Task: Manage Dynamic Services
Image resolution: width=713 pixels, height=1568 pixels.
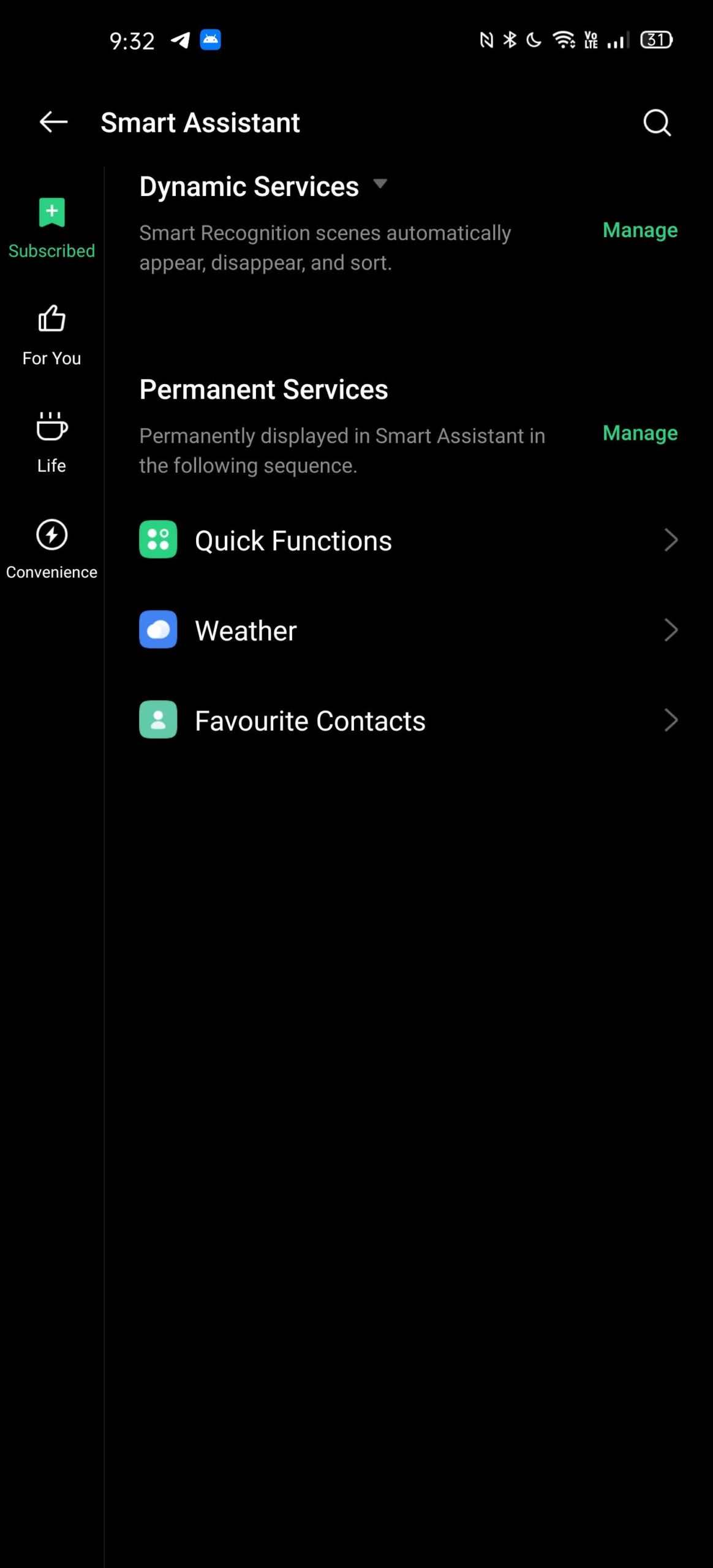Action: pyautogui.click(x=640, y=230)
